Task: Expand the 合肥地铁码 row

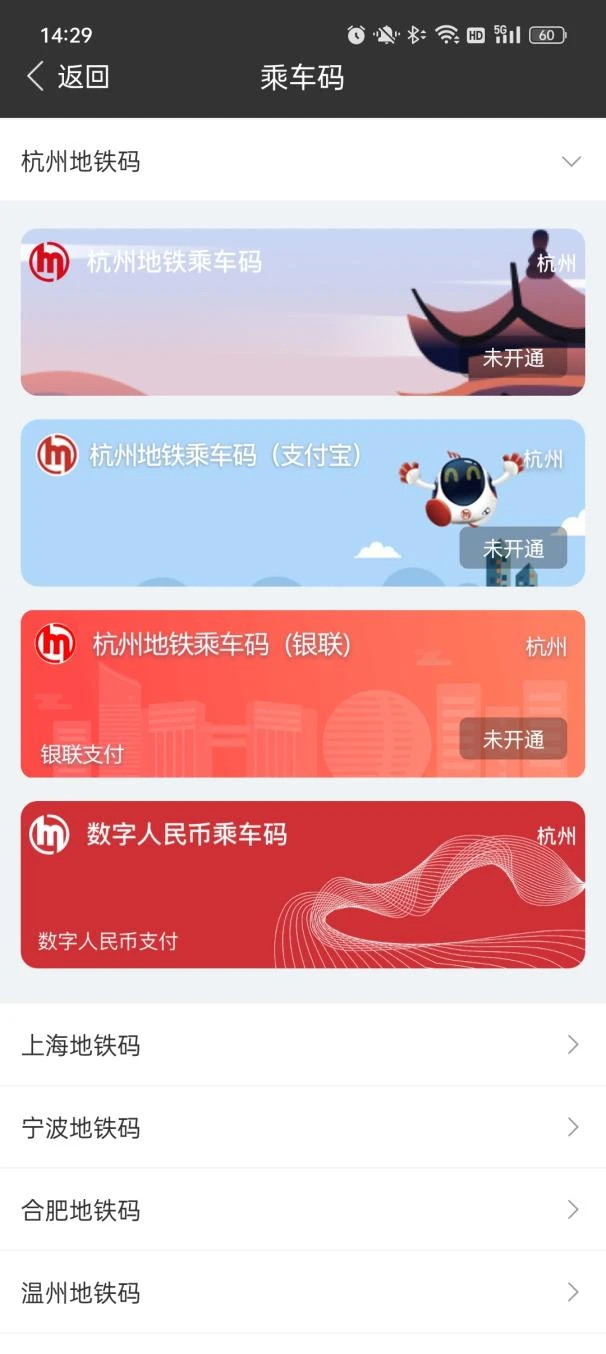Action: tap(302, 1210)
